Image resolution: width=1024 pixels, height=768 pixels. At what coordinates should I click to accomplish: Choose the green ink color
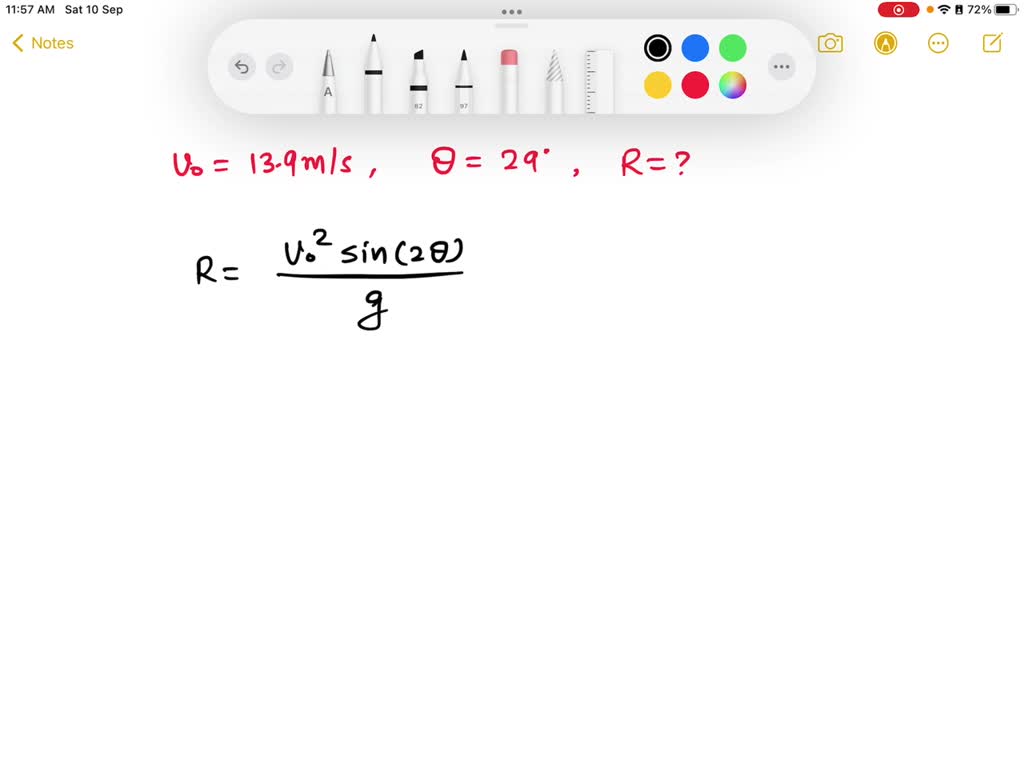[x=733, y=48]
